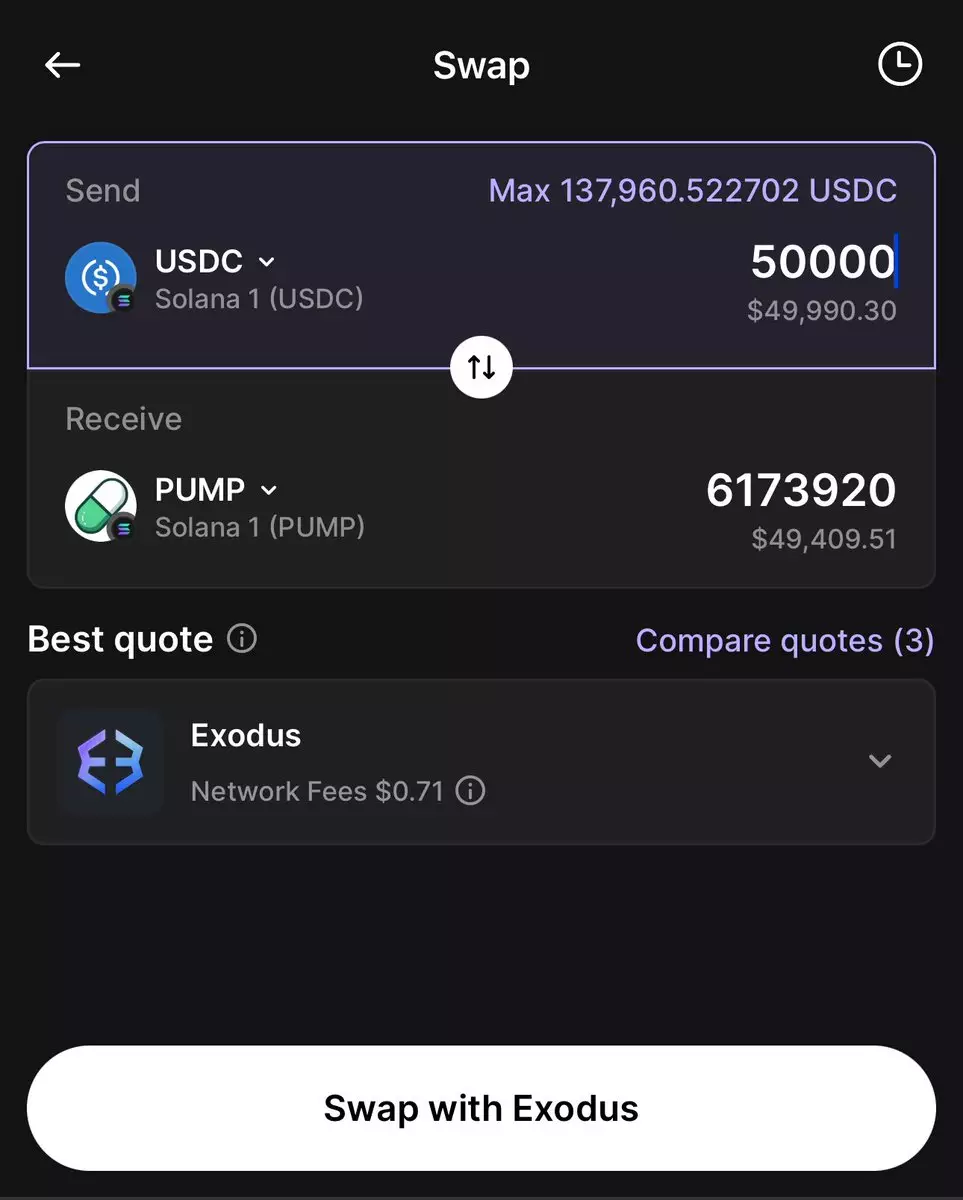
Task: Open the USDC send asset selector
Action: (x=215, y=262)
